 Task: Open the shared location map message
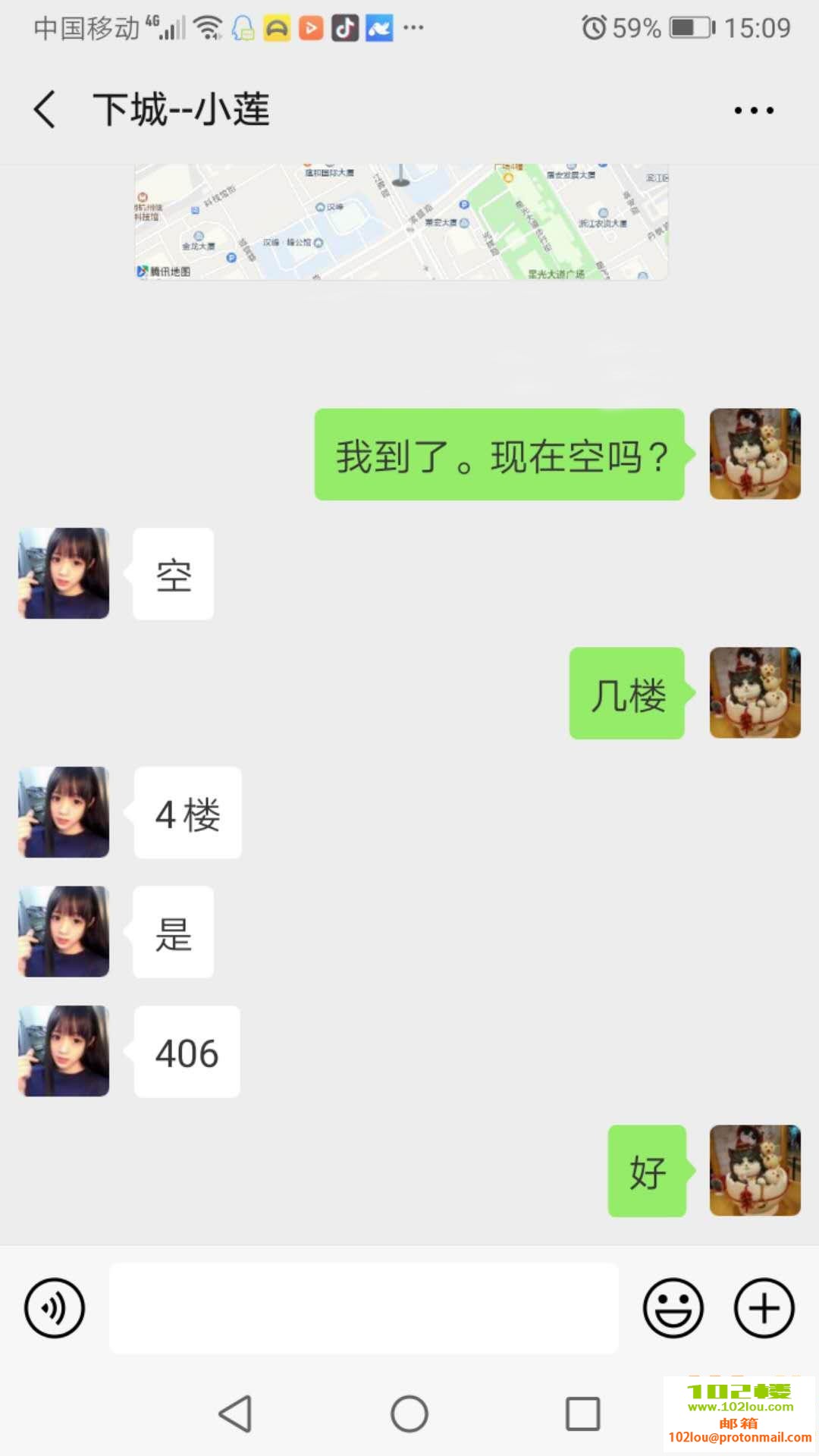tap(401, 221)
